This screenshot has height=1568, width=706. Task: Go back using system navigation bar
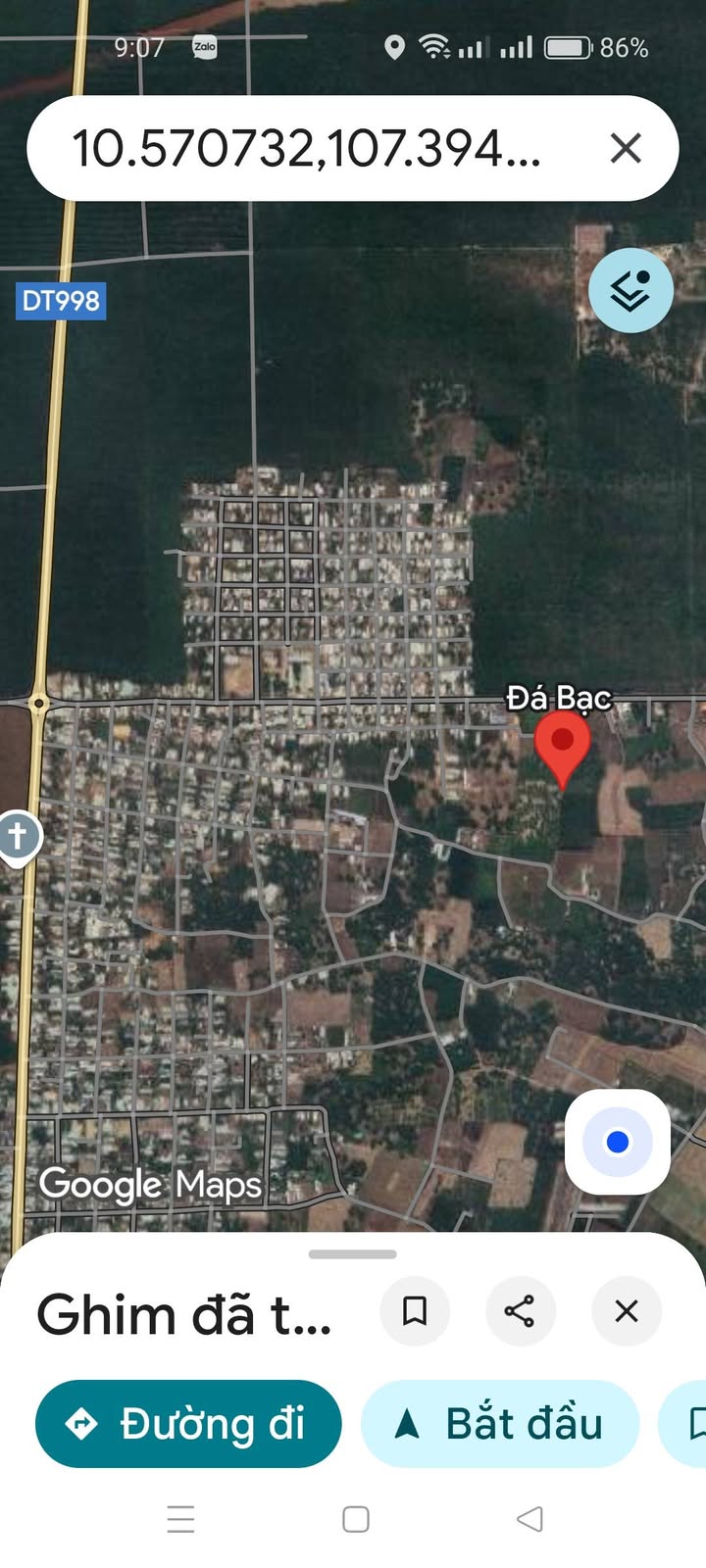tap(529, 1519)
